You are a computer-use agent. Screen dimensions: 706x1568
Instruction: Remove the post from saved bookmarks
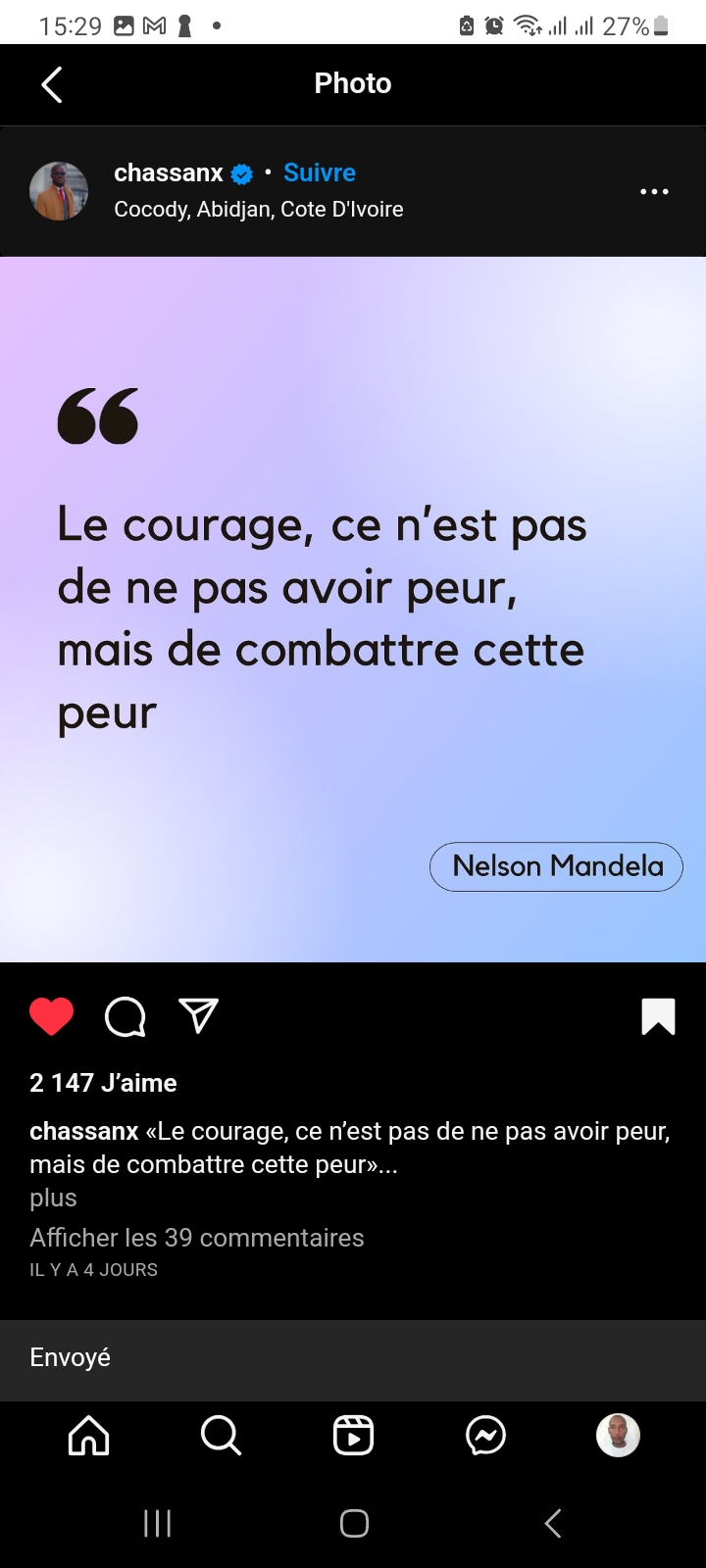pos(658,1016)
